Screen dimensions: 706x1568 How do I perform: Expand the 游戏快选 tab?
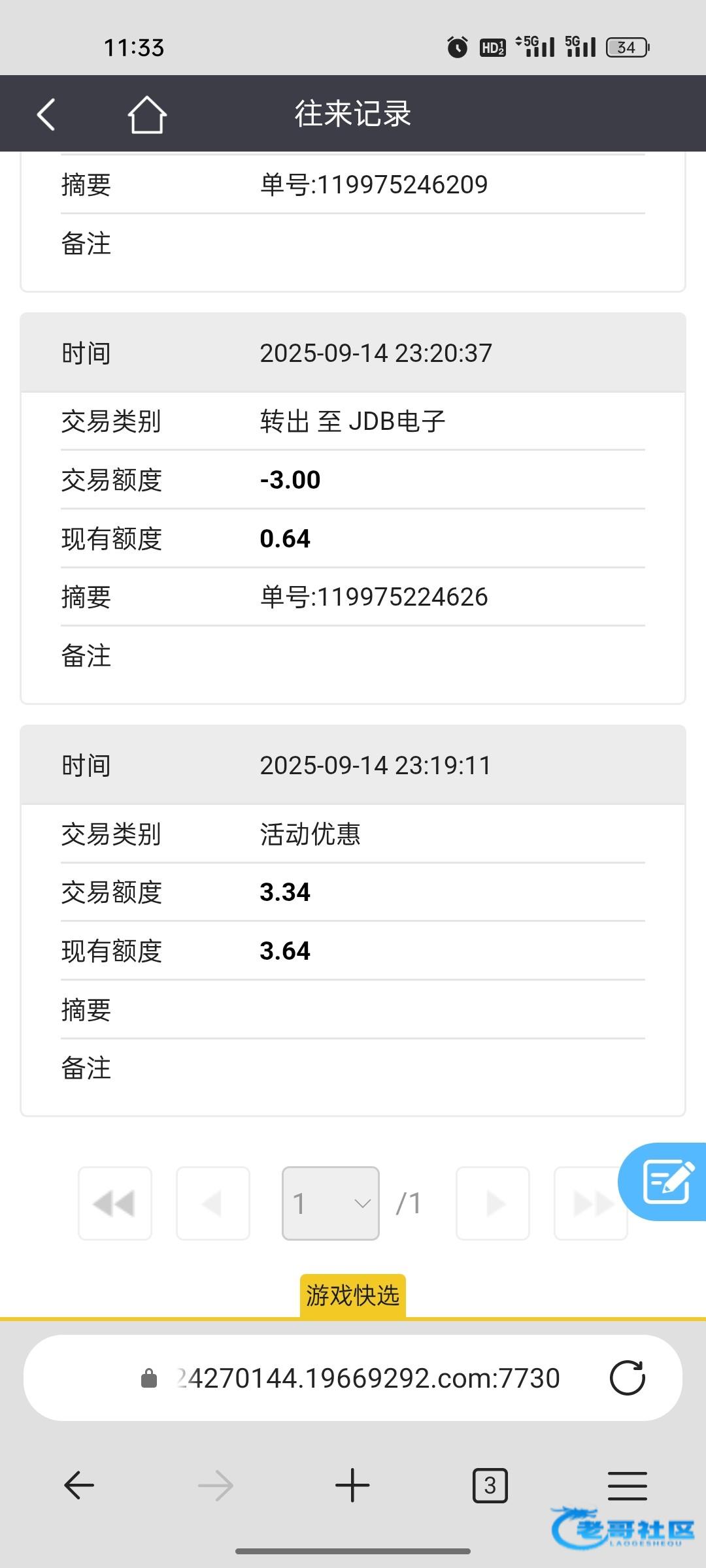coord(353,1295)
